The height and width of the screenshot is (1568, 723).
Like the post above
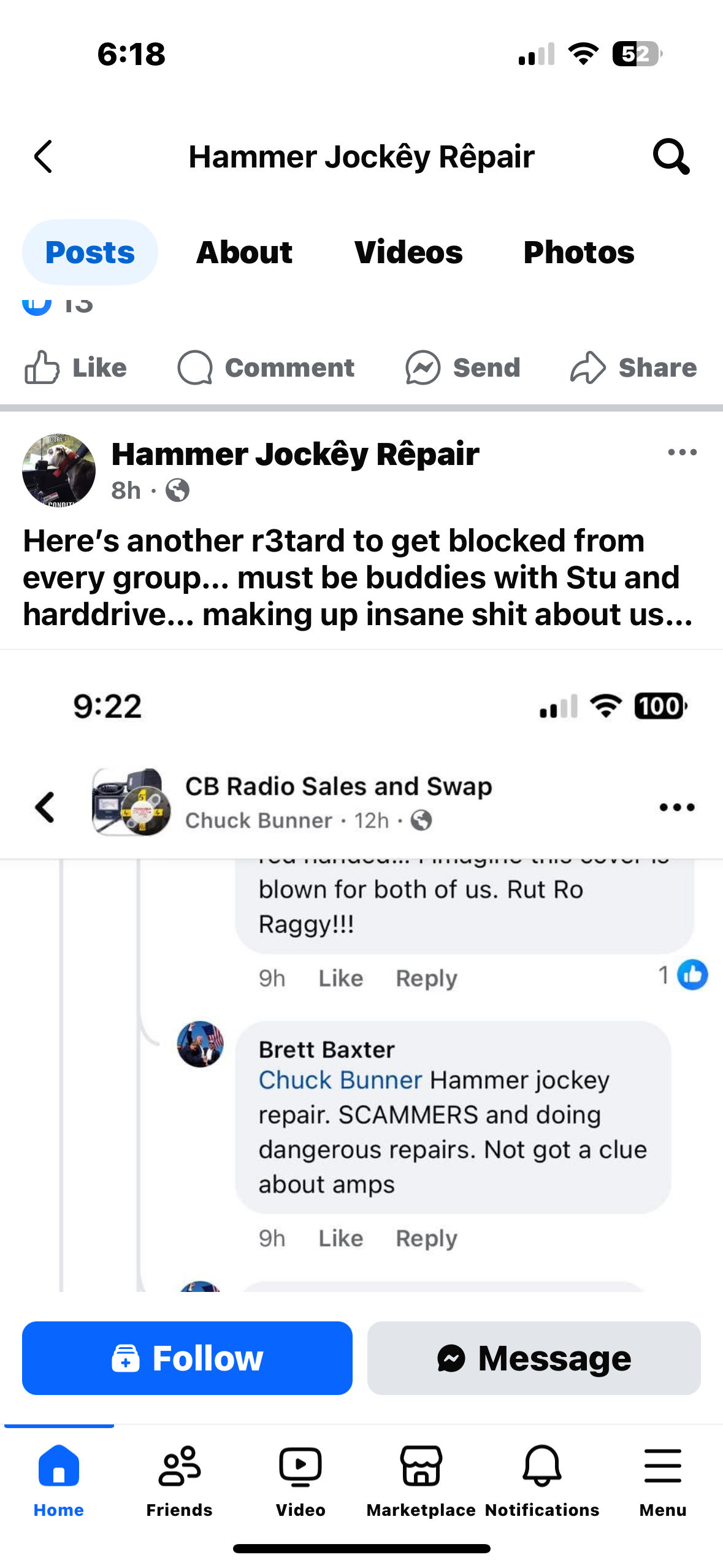coord(76,368)
